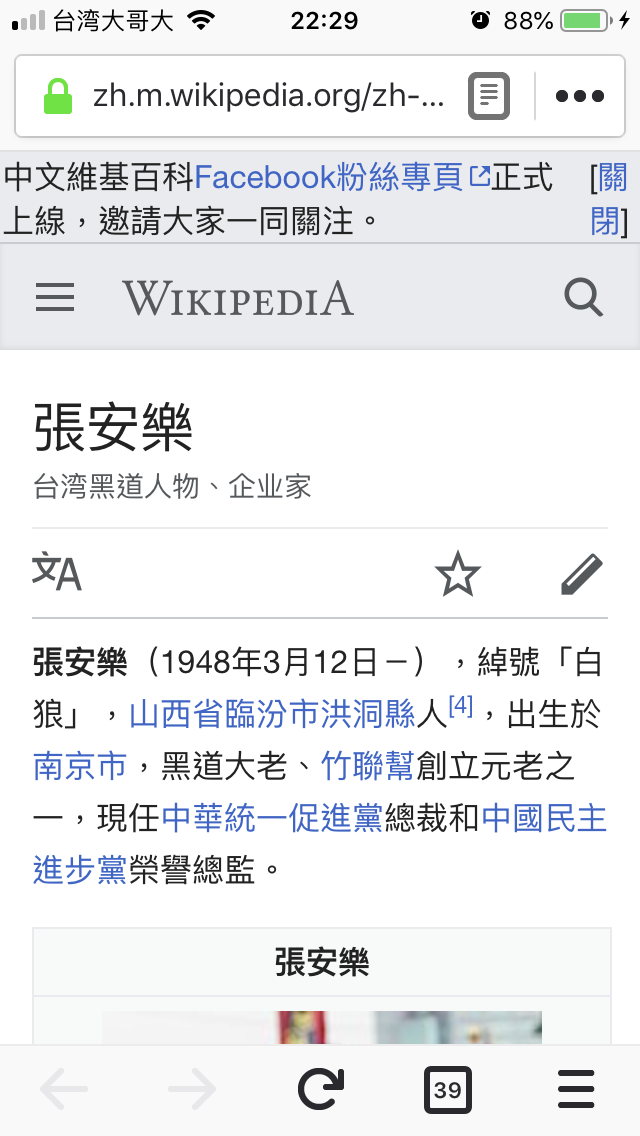View the 39 open tabs

click(447, 1089)
